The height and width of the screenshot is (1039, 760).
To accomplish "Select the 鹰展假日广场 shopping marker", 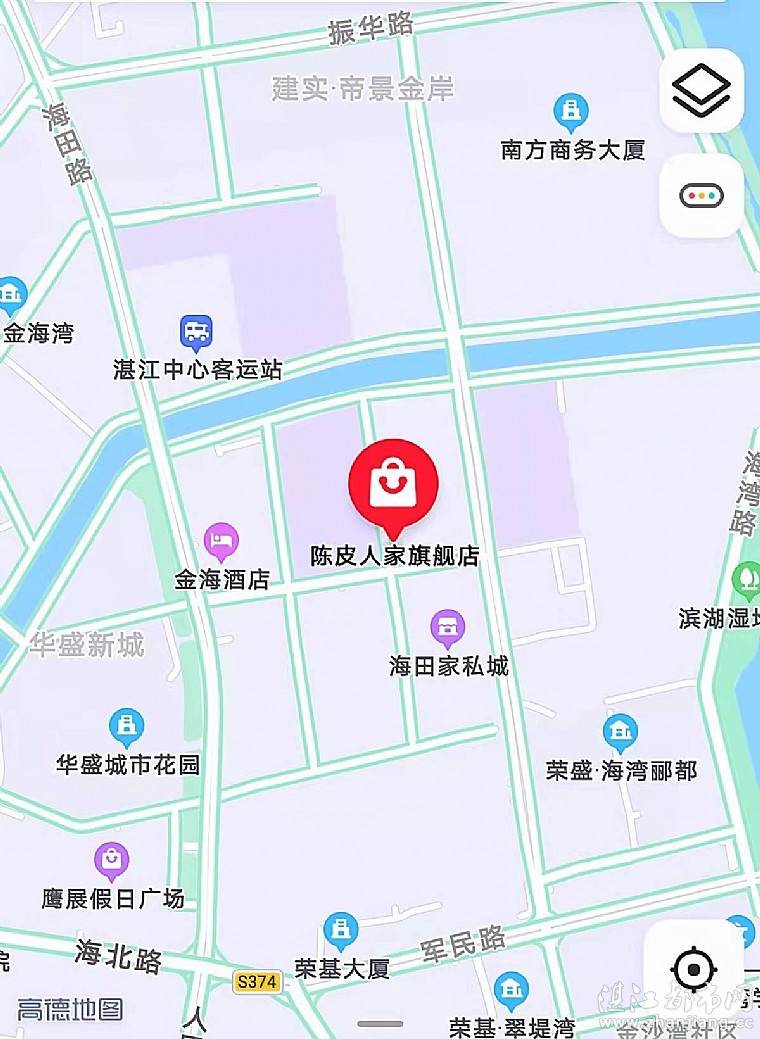I will 112,861.
